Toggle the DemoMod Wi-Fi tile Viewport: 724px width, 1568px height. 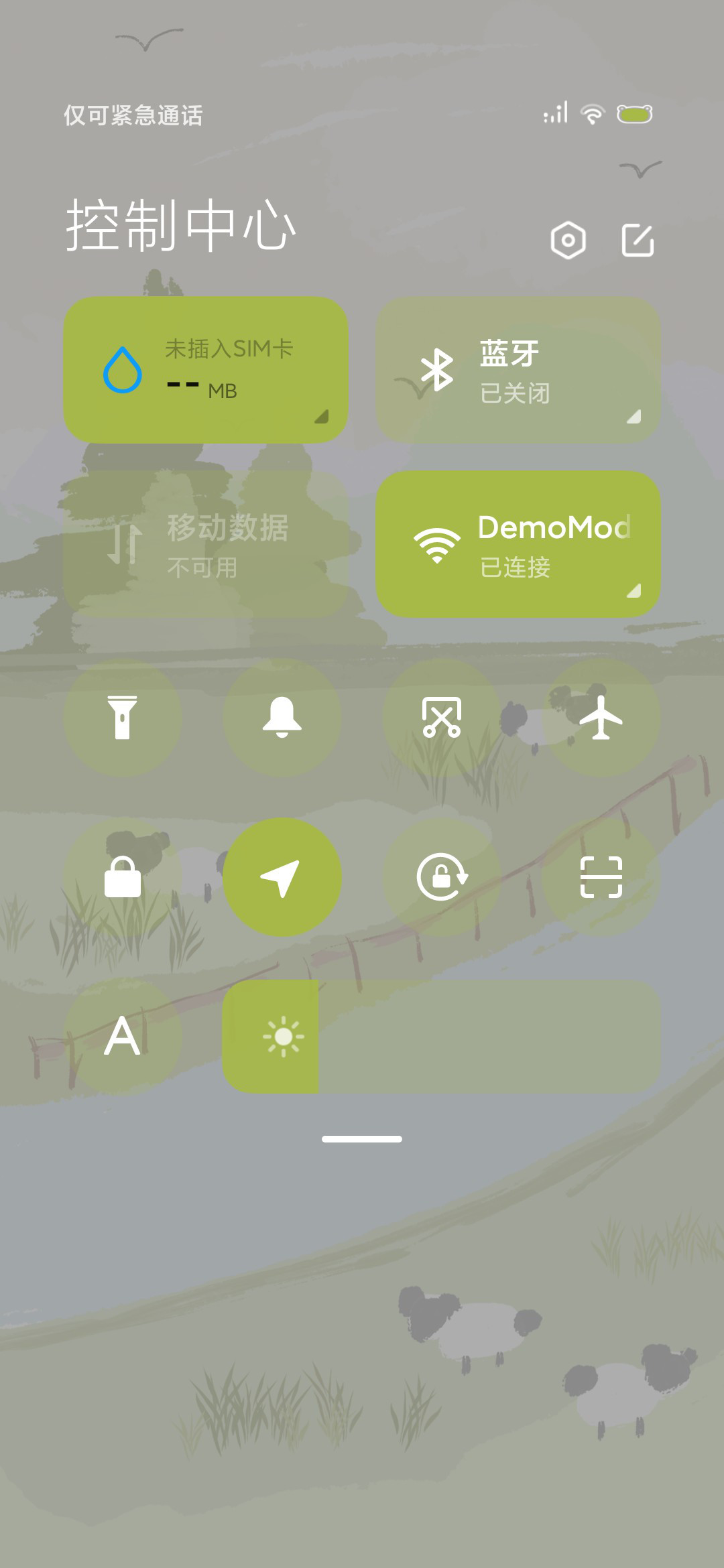518,544
